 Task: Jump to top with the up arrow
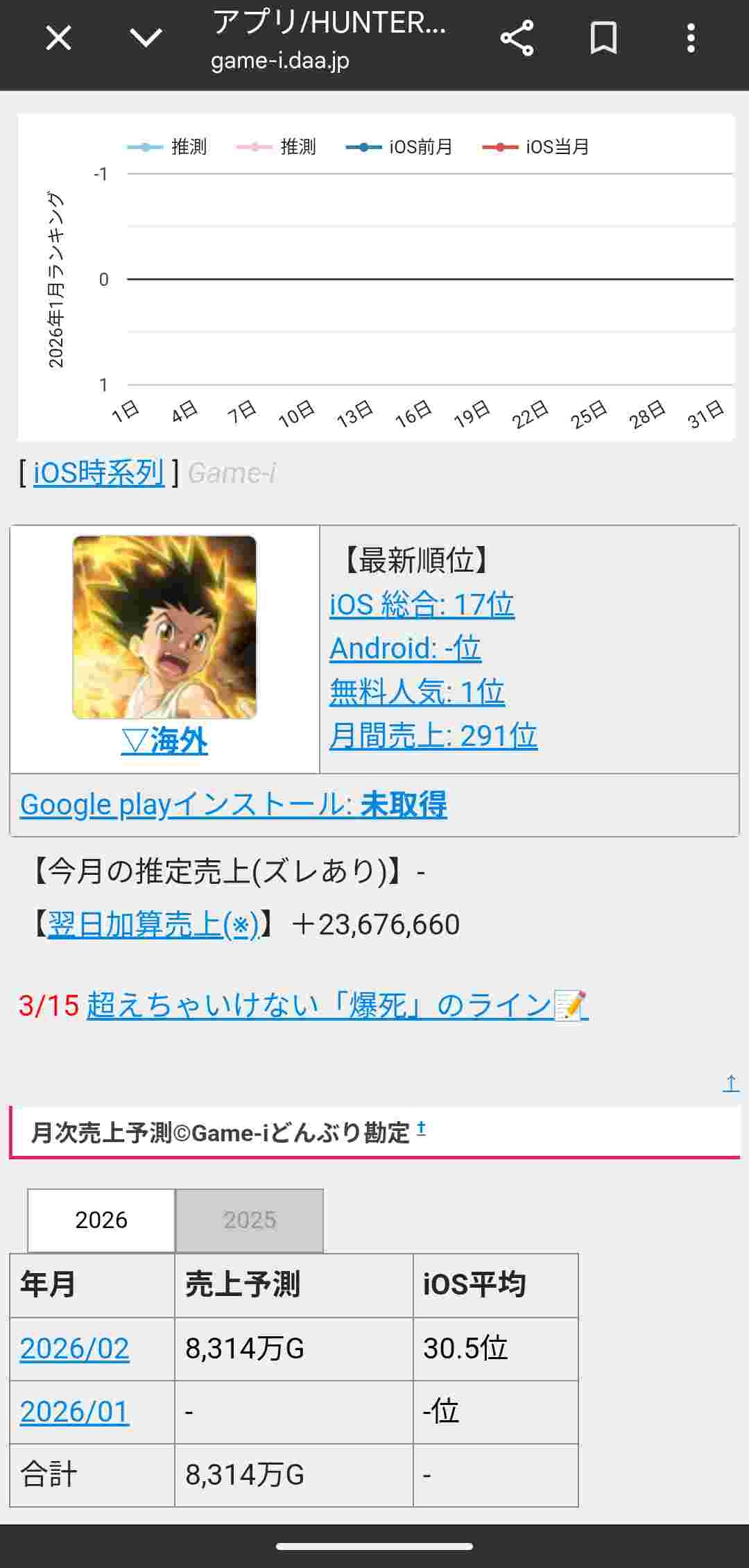click(x=731, y=1082)
